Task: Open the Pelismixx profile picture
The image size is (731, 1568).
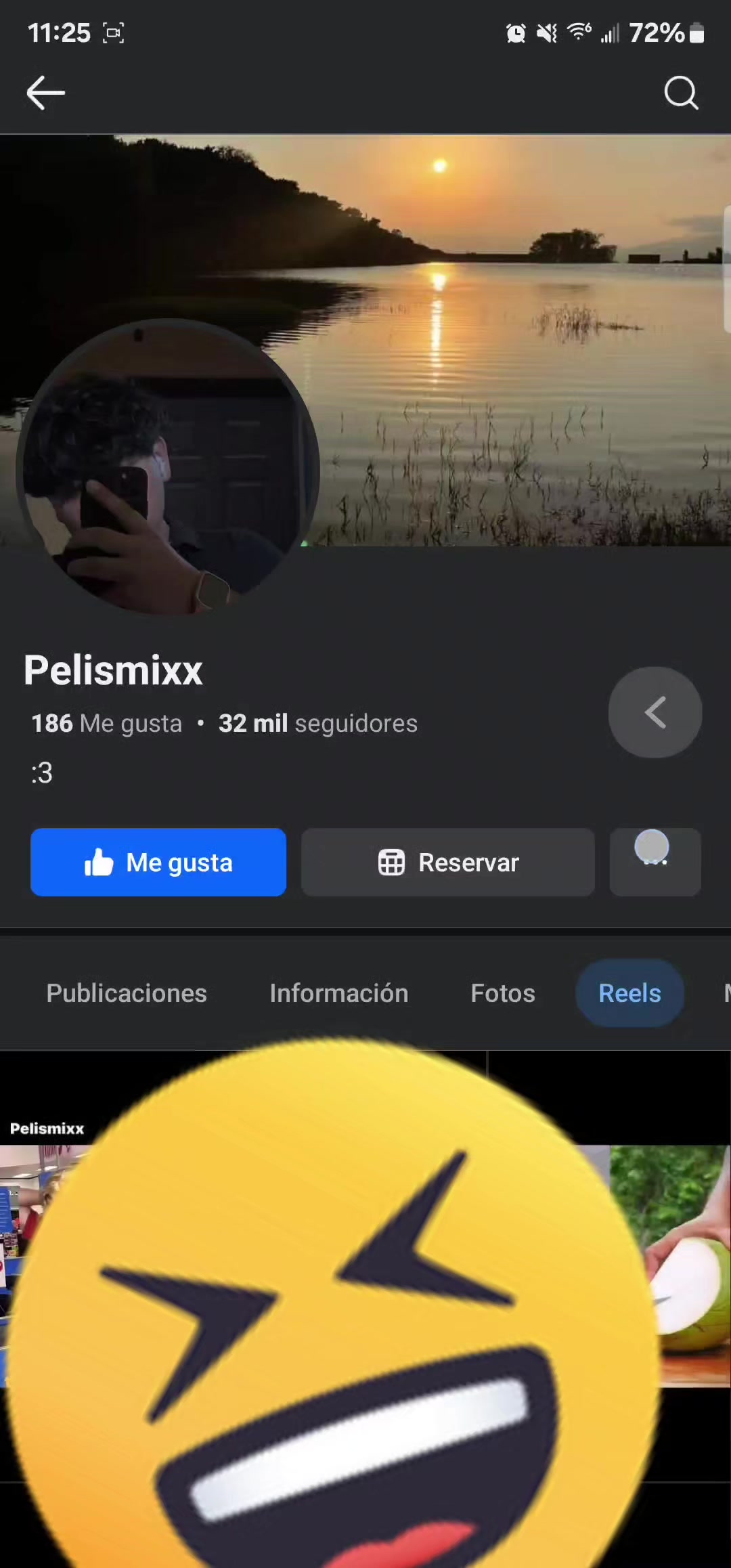Action: [167, 467]
